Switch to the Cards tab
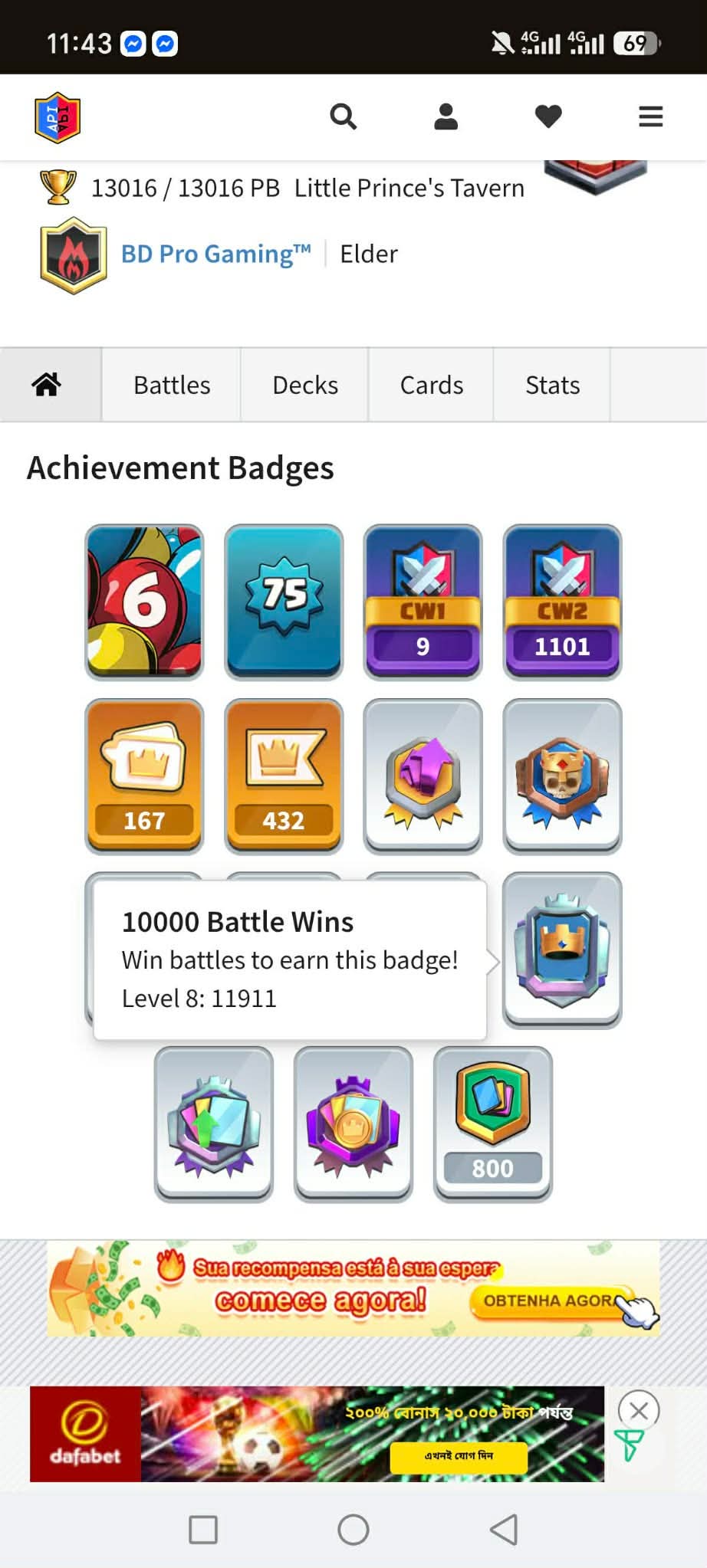 point(432,385)
